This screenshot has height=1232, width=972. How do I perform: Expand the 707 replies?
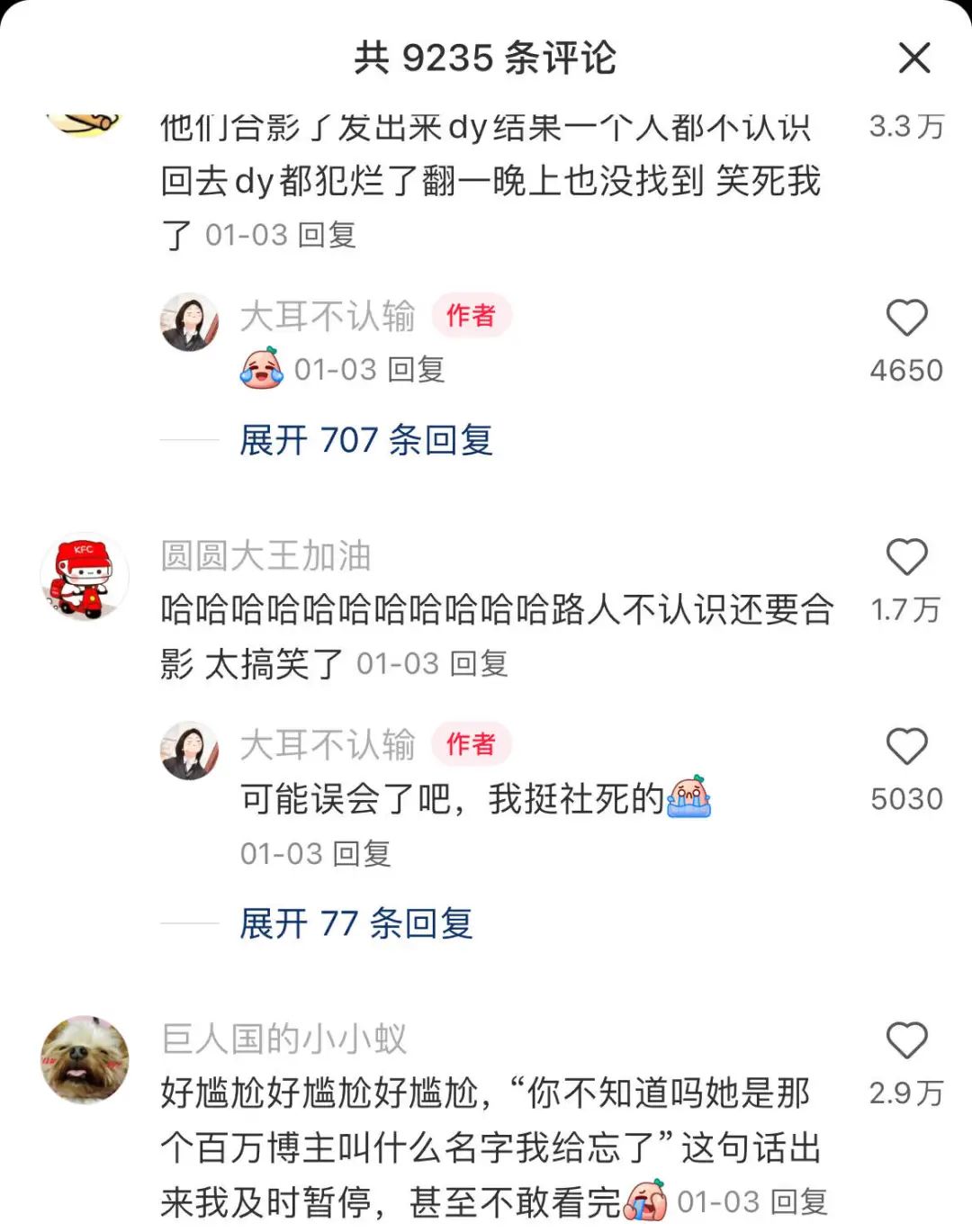point(365,441)
